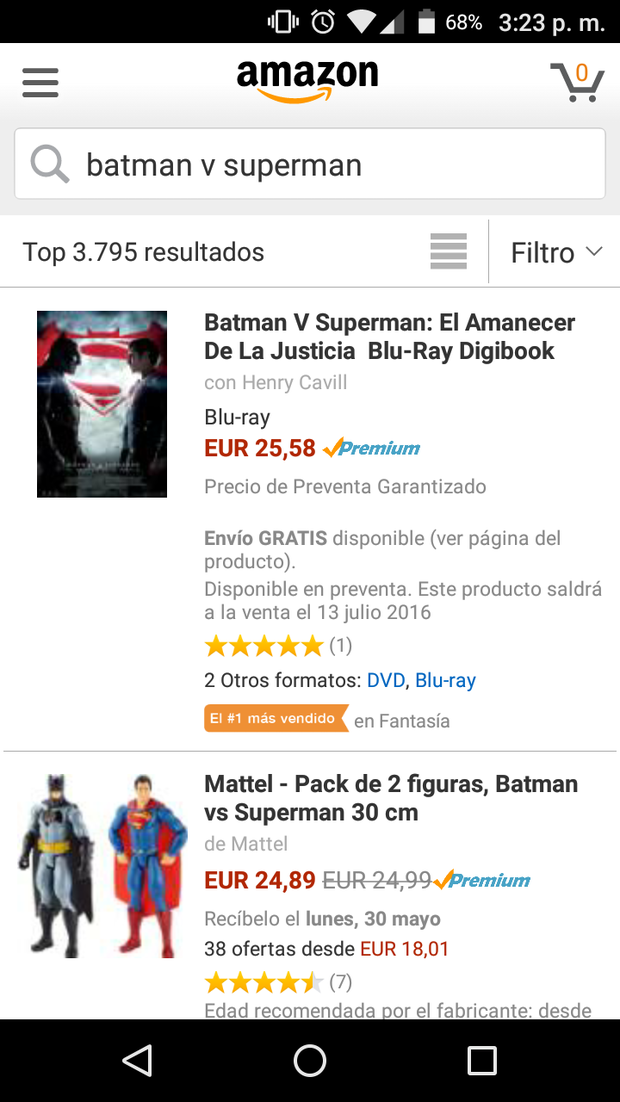620x1102 pixels.
Task: View the 38 ofertas desde EUR 18,01
Action: [x=326, y=948]
